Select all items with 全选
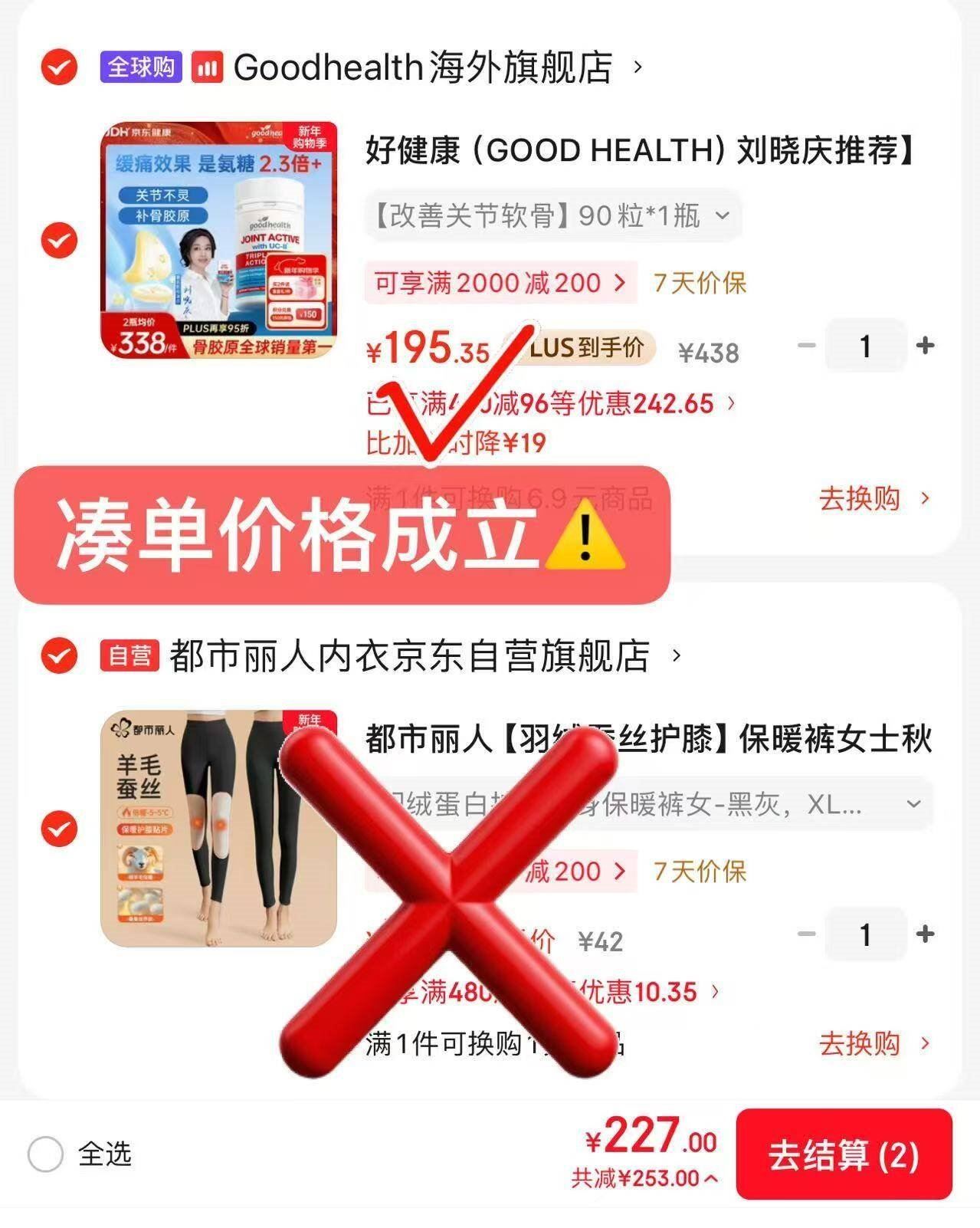This screenshot has height=1228, width=980. point(80,1154)
